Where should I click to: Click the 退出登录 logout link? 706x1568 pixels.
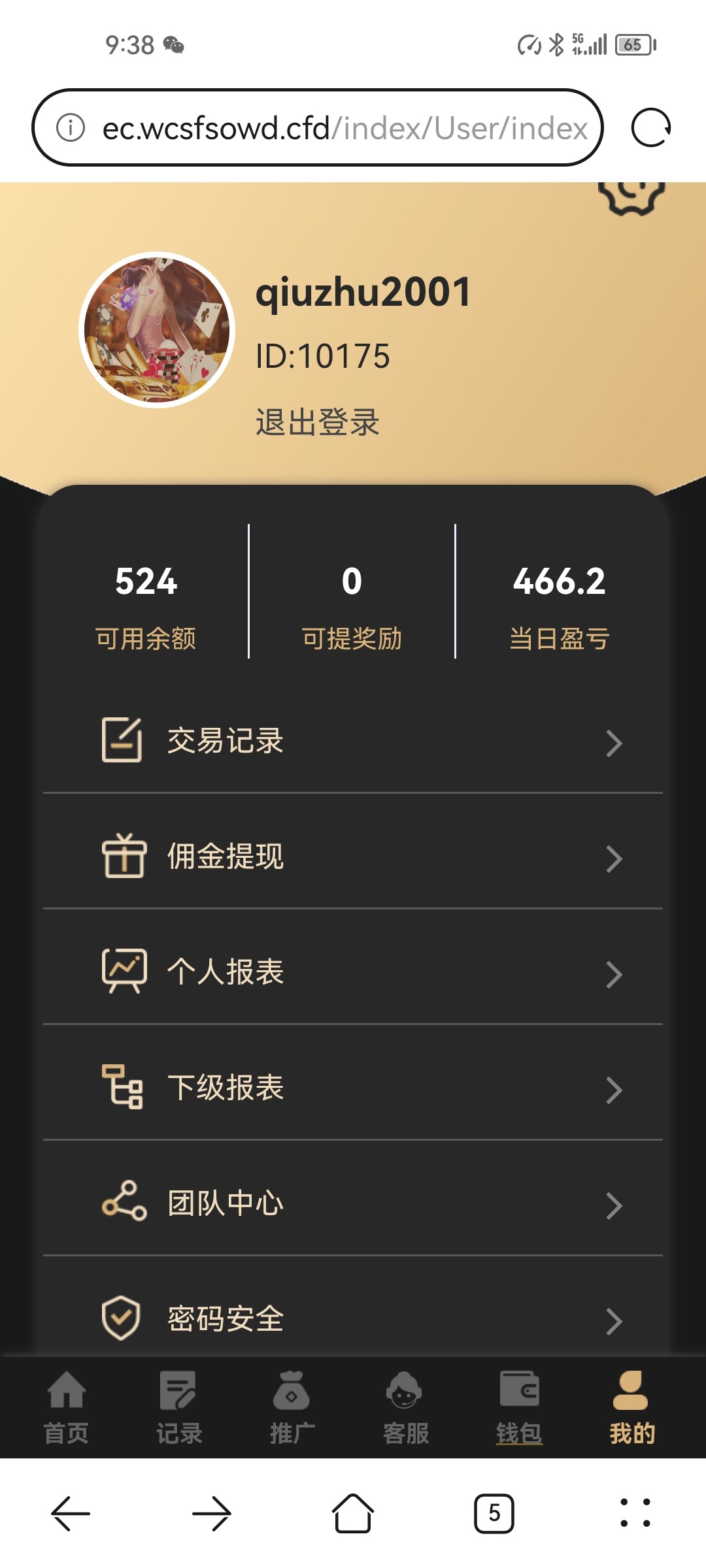(x=317, y=423)
